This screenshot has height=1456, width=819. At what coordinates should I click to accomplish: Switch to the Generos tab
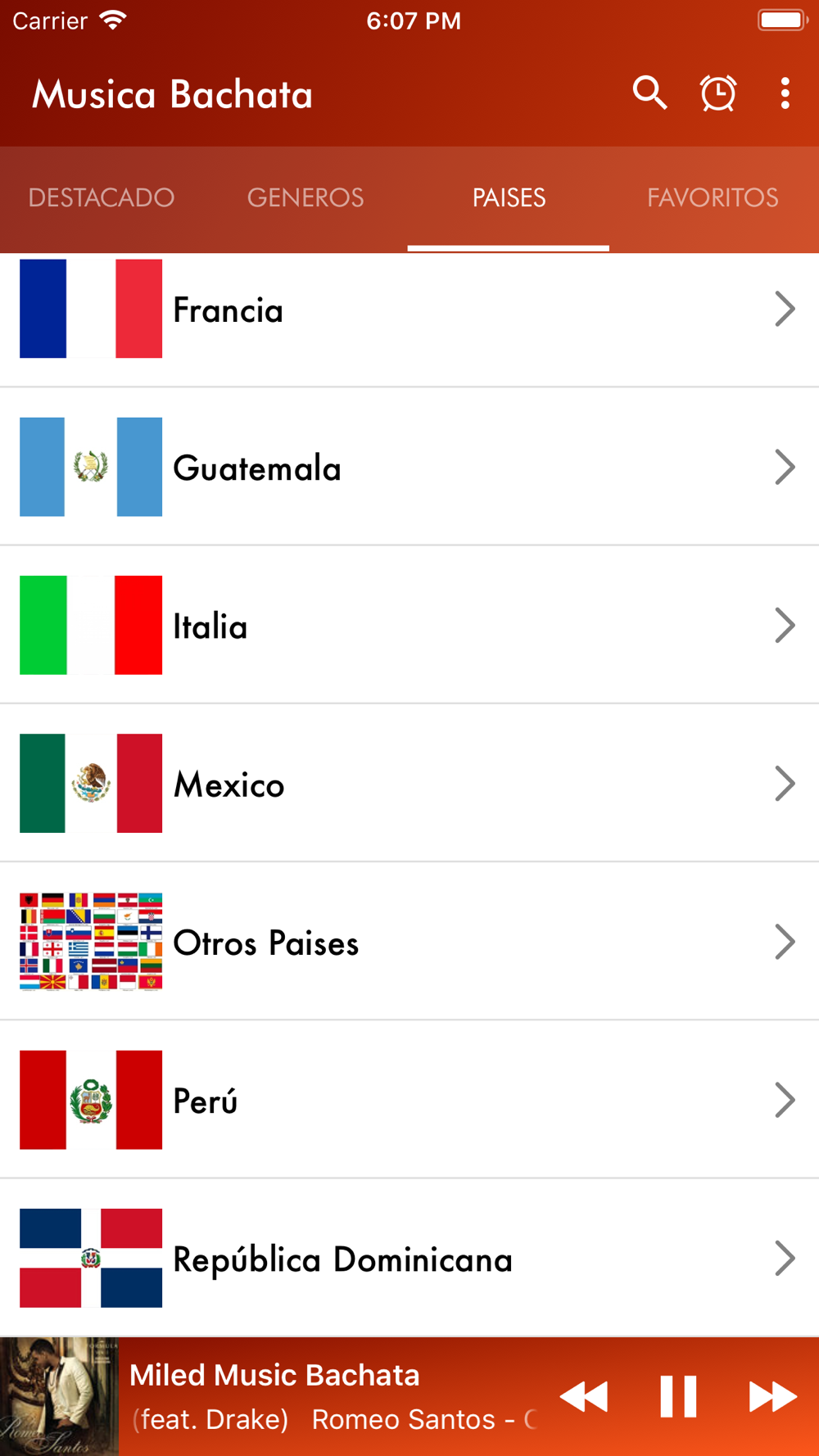[x=305, y=198]
